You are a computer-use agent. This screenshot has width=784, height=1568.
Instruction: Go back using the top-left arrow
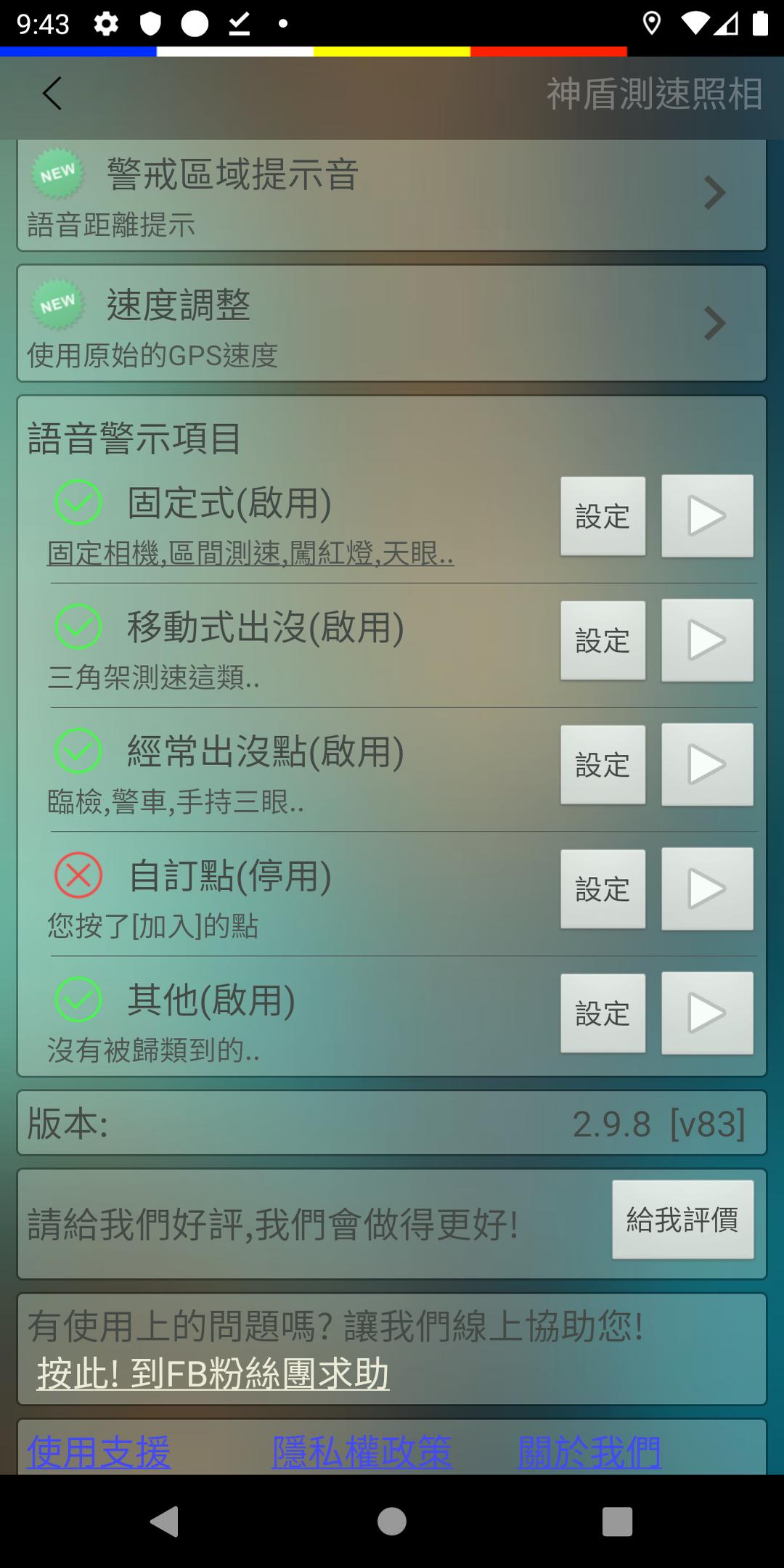pyautogui.click(x=52, y=94)
